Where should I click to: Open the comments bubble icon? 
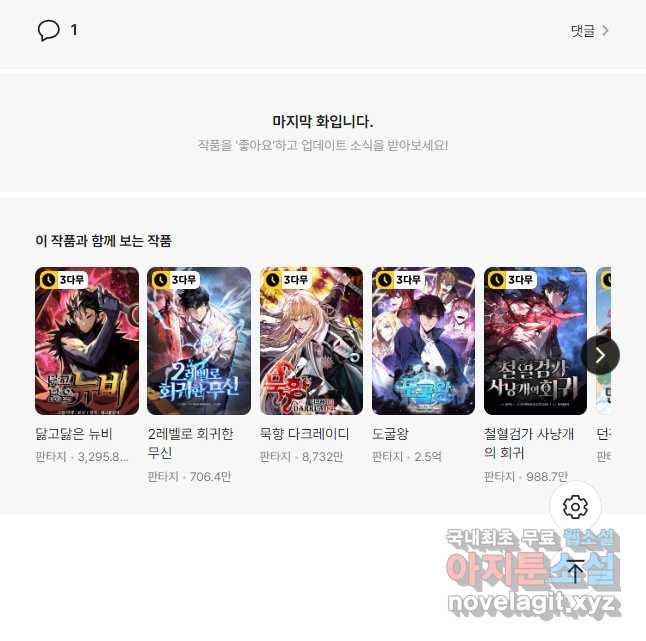click(48, 30)
